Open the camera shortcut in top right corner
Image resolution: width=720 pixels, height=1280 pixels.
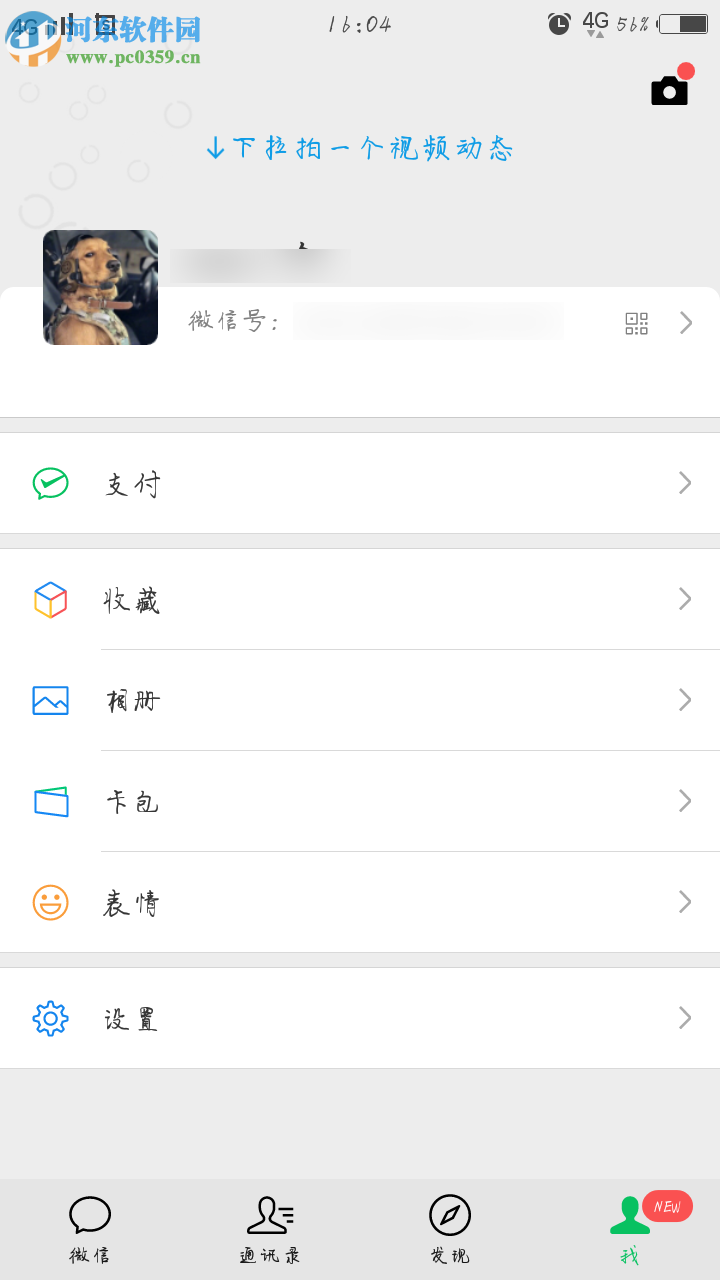(668, 90)
